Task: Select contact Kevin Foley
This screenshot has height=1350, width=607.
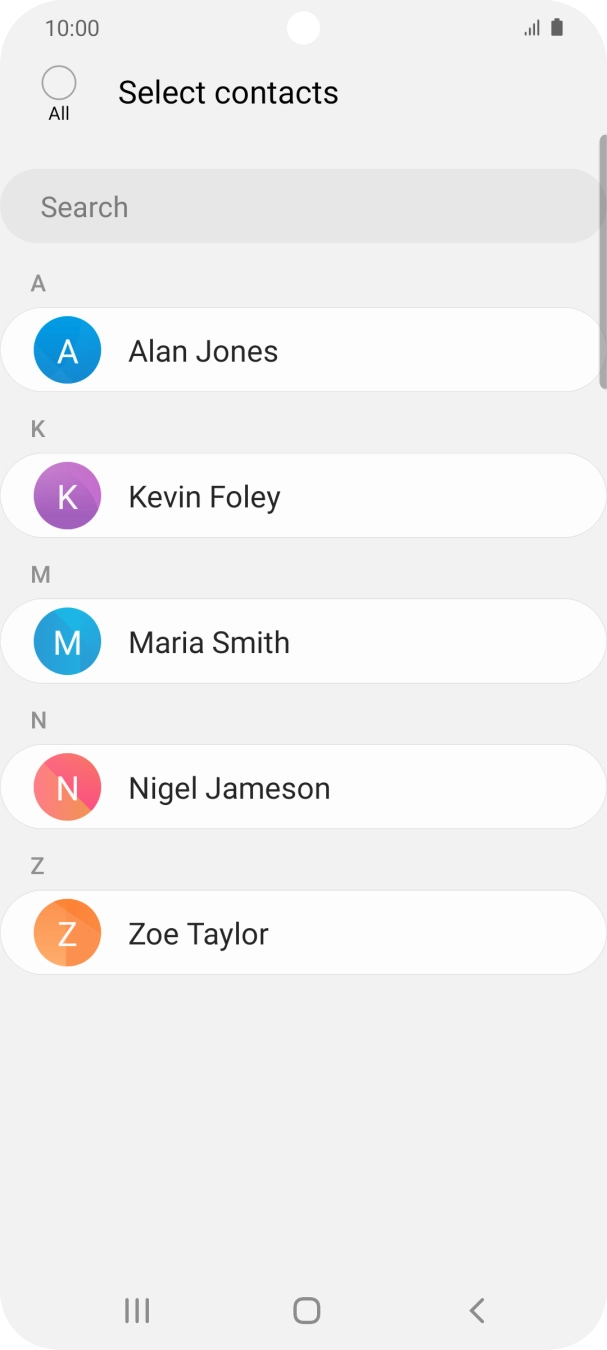Action: 302,496
